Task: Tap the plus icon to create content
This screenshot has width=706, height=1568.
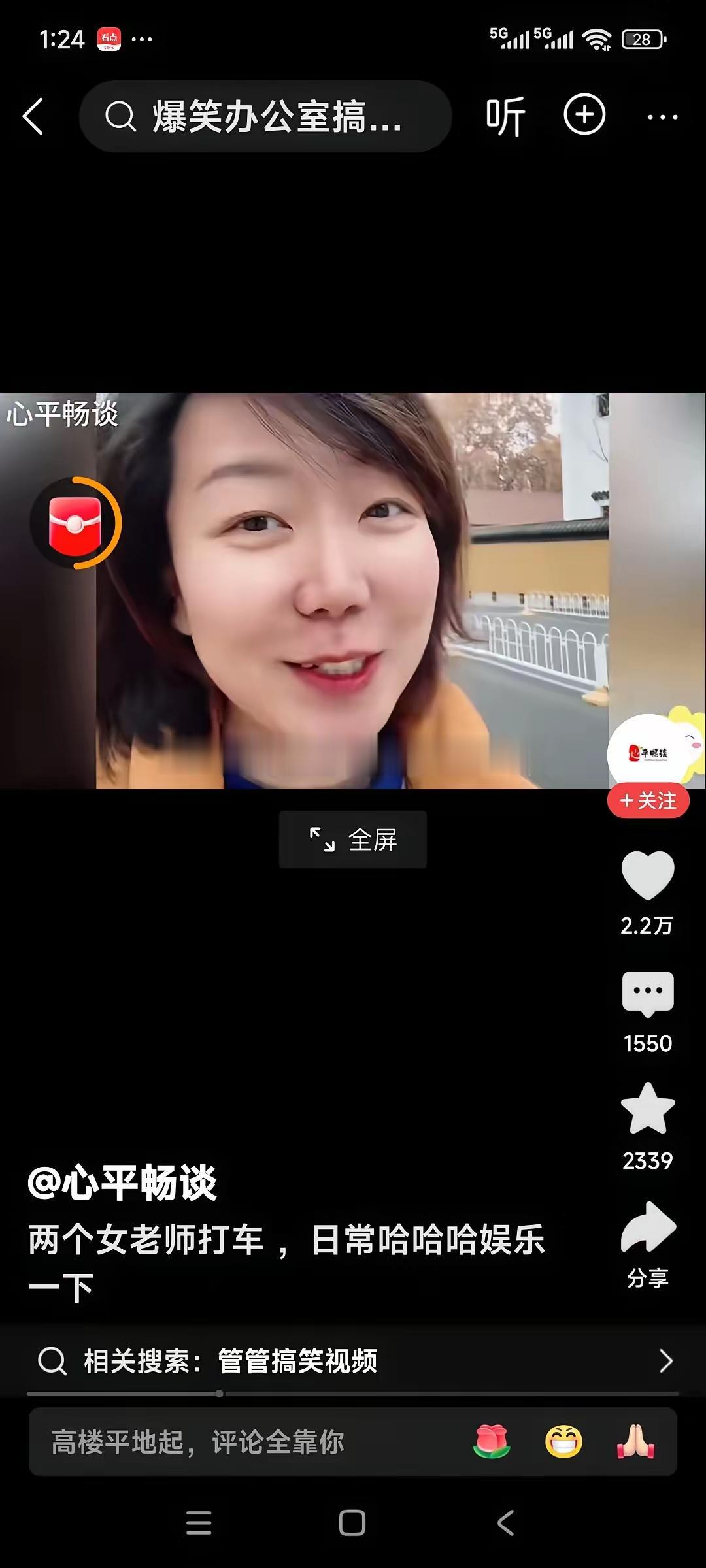Action: tap(585, 115)
